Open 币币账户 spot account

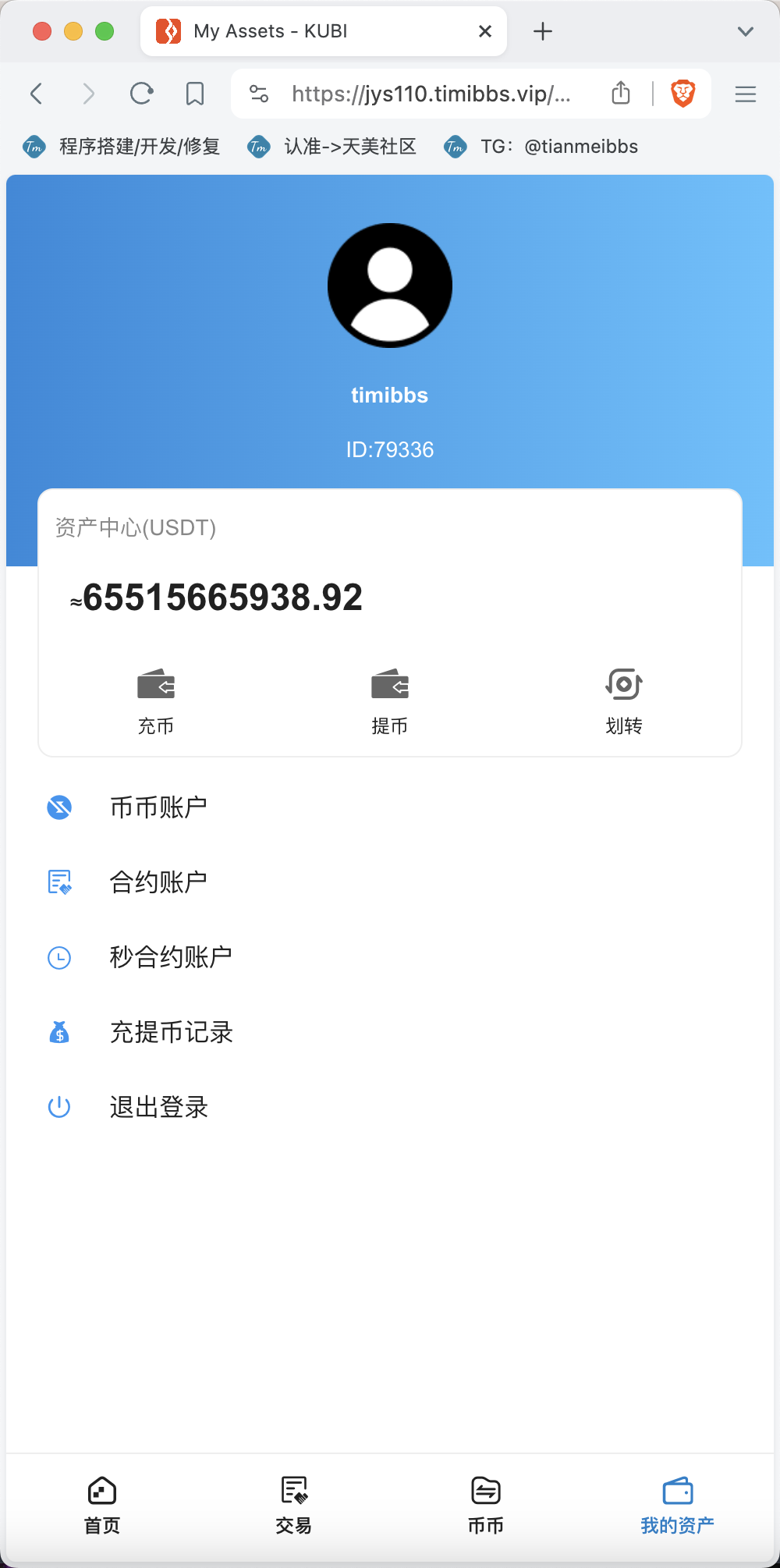point(390,807)
